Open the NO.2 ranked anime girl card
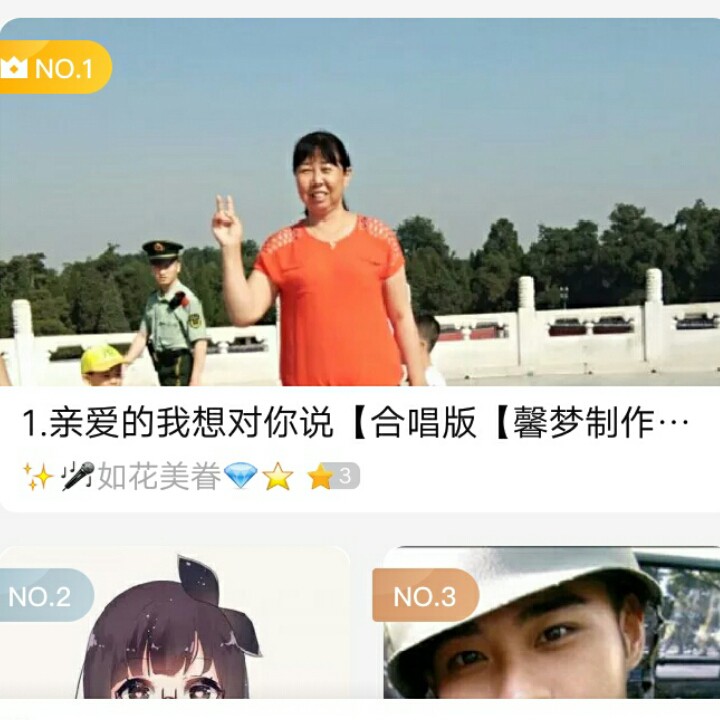The image size is (720, 720). pyautogui.click(x=174, y=623)
